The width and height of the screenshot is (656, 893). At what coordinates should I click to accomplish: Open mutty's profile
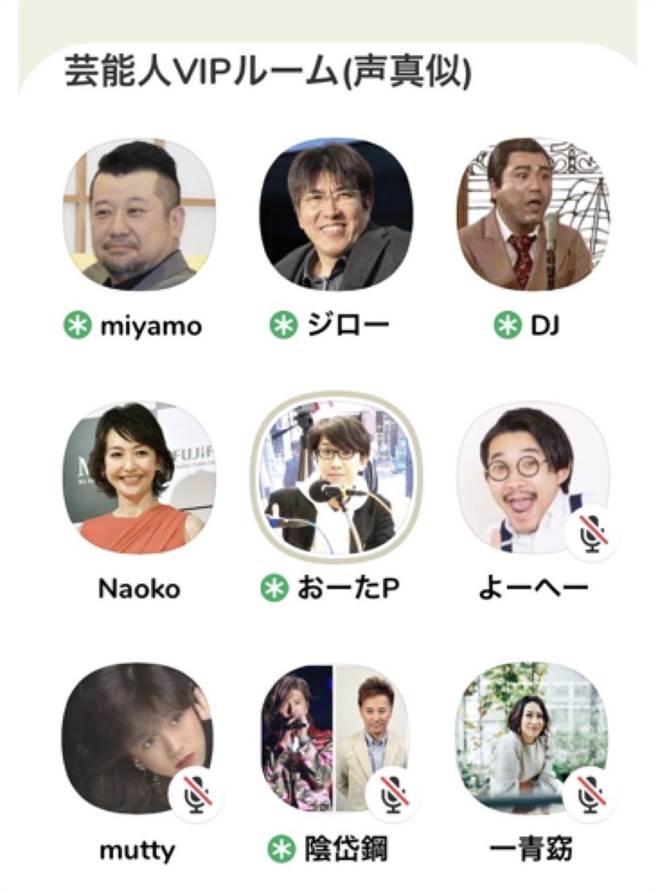(x=139, y=738)
